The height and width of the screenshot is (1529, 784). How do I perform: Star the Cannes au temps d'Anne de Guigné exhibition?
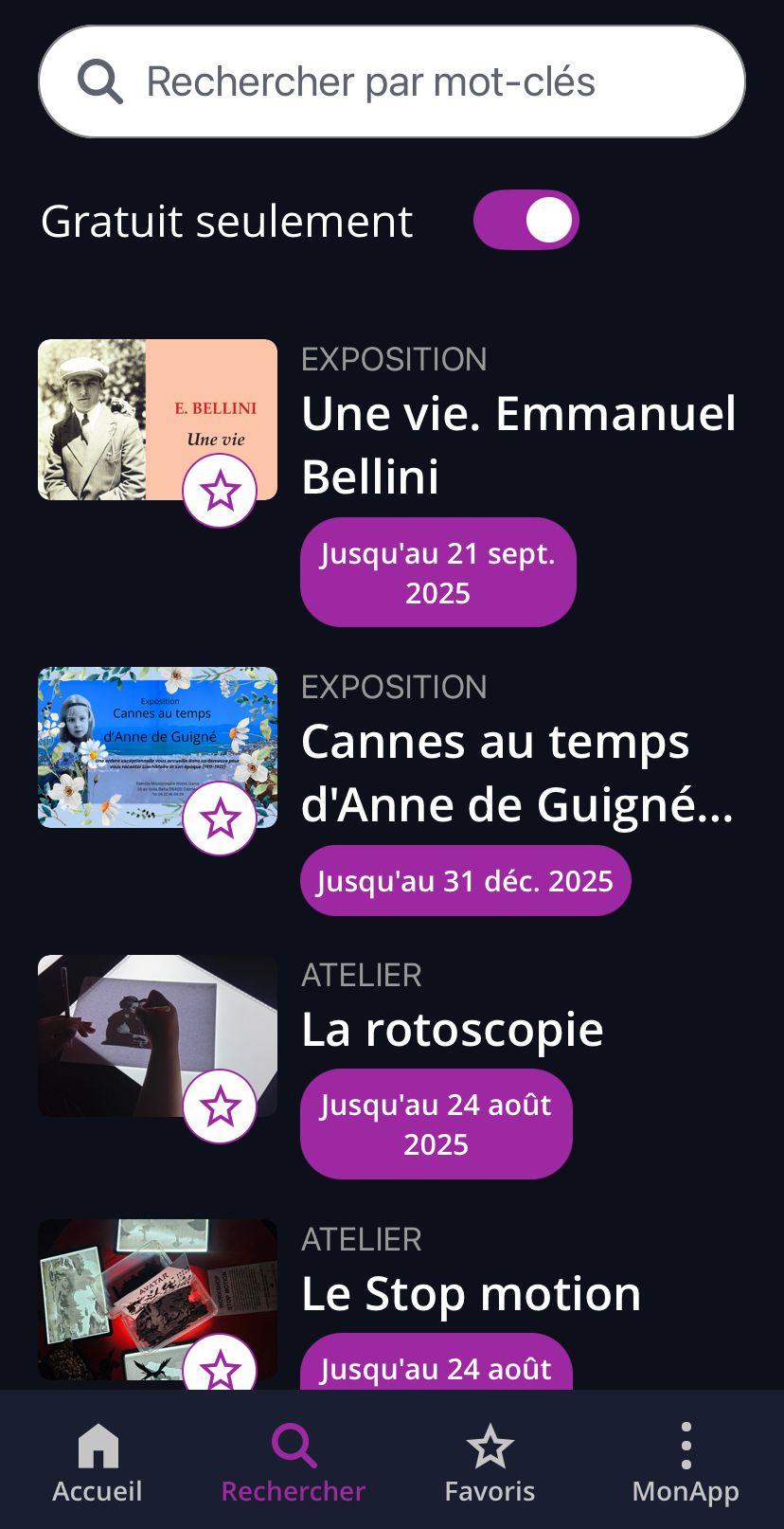pos(220,818)
